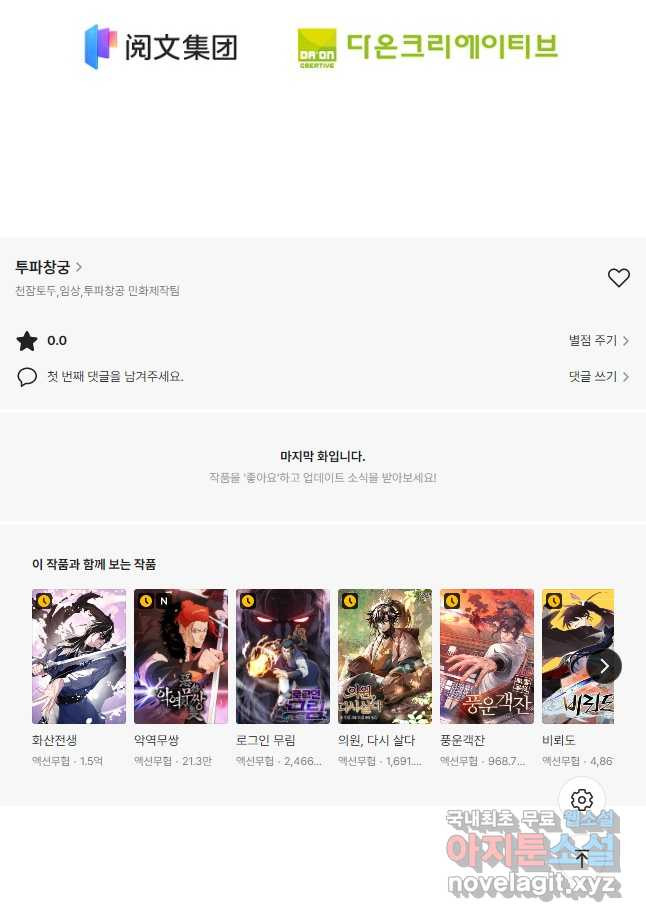Open the 로그인 무림 webtoon card
This screenshot has width=646, height=922.
[x=283, y=657]
